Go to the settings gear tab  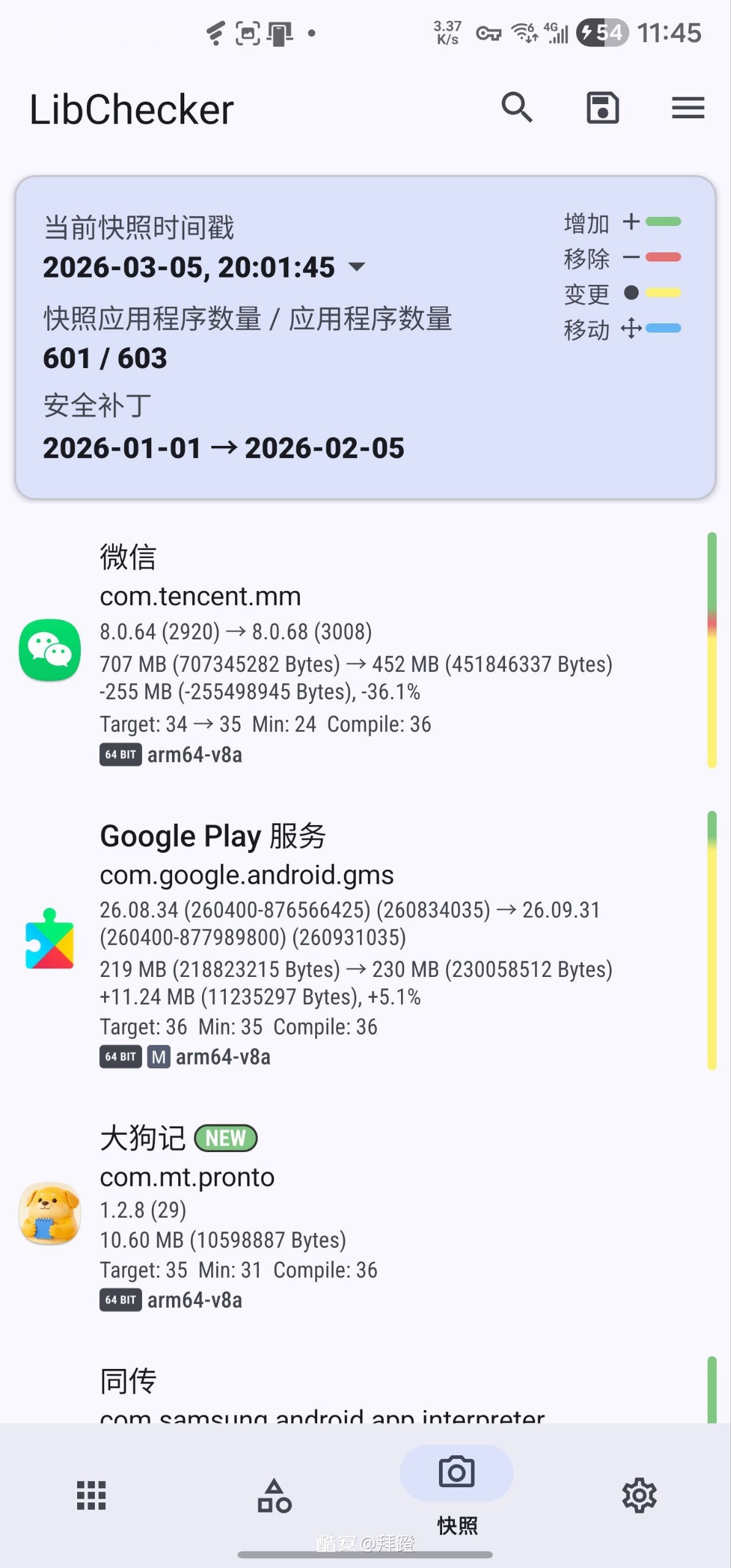[639, 1495]
